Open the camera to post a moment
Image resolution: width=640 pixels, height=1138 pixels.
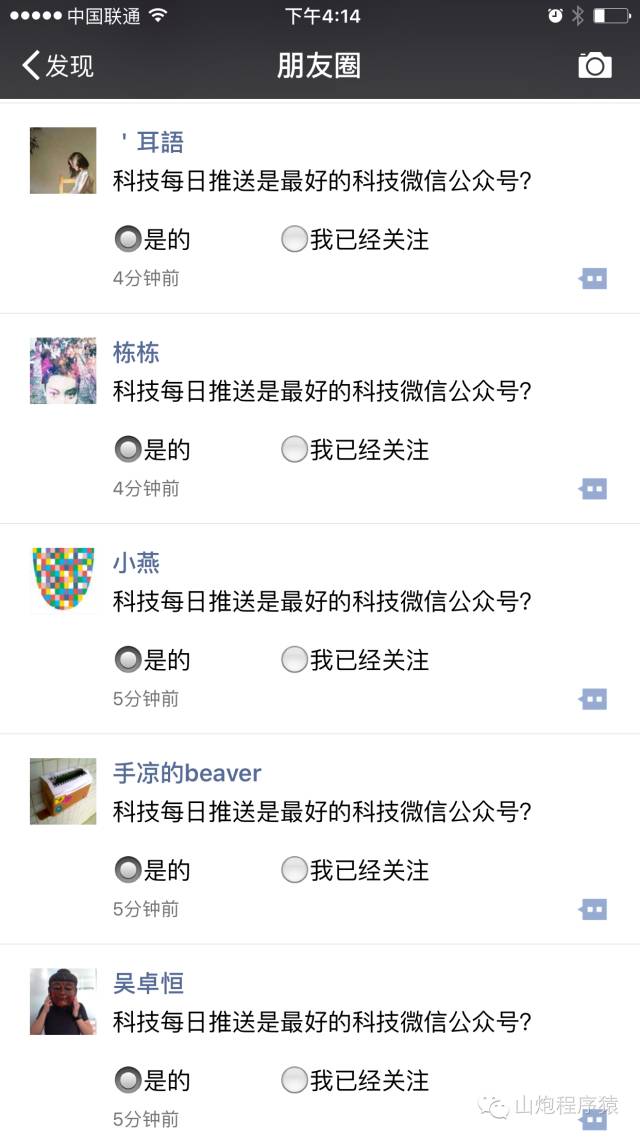pos(594,66)
